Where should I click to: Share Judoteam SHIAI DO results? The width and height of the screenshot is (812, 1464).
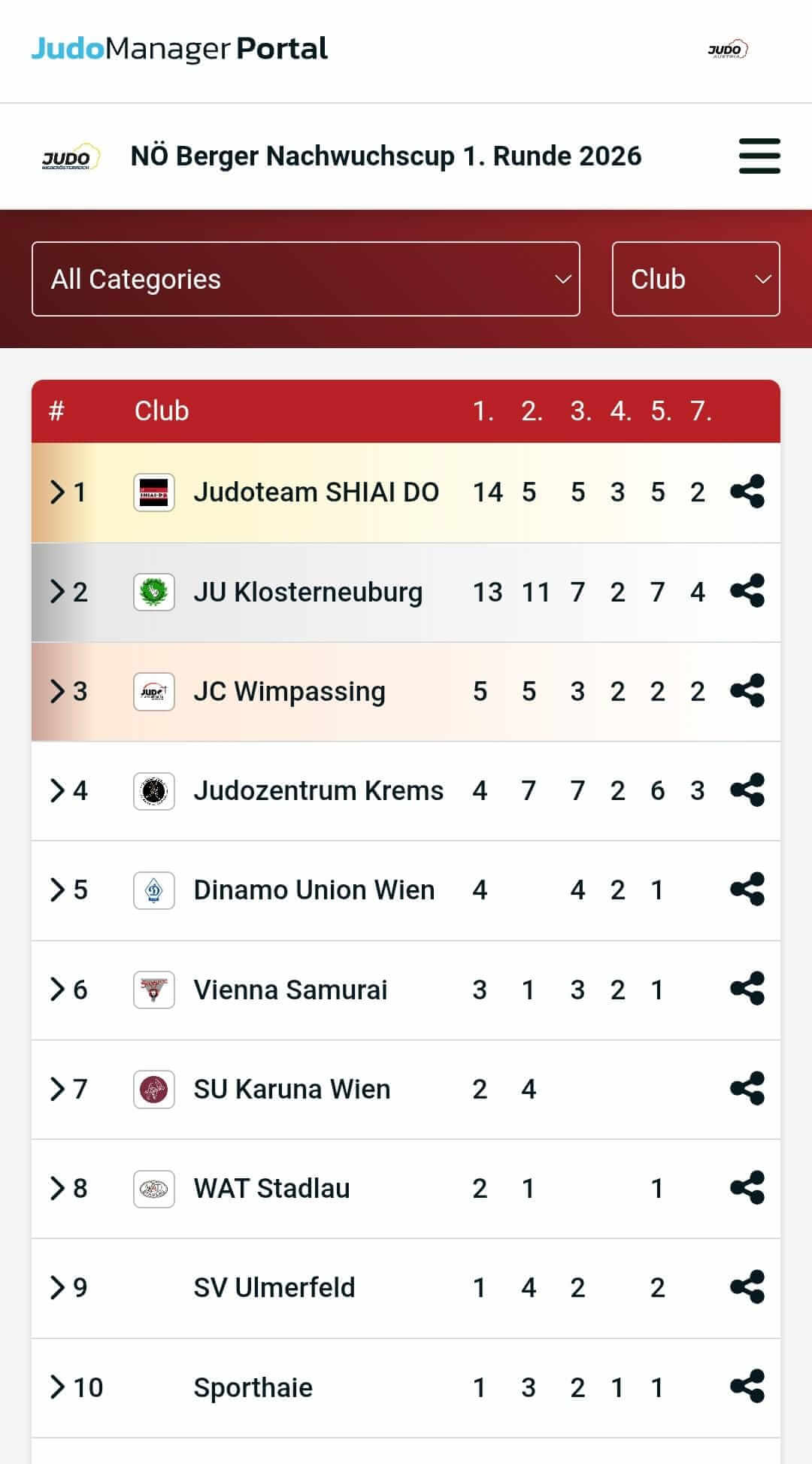click(747, 492)
